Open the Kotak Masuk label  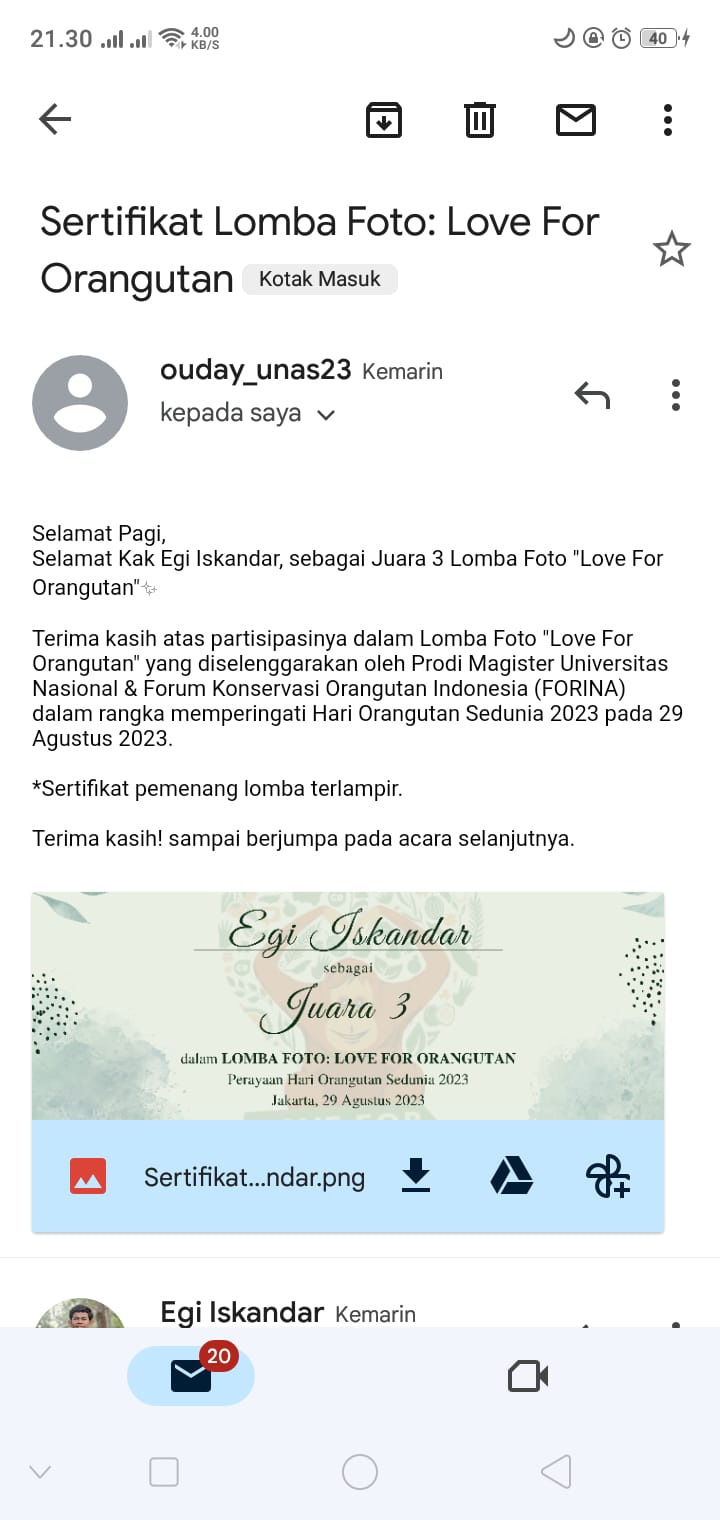click(320, 279)
